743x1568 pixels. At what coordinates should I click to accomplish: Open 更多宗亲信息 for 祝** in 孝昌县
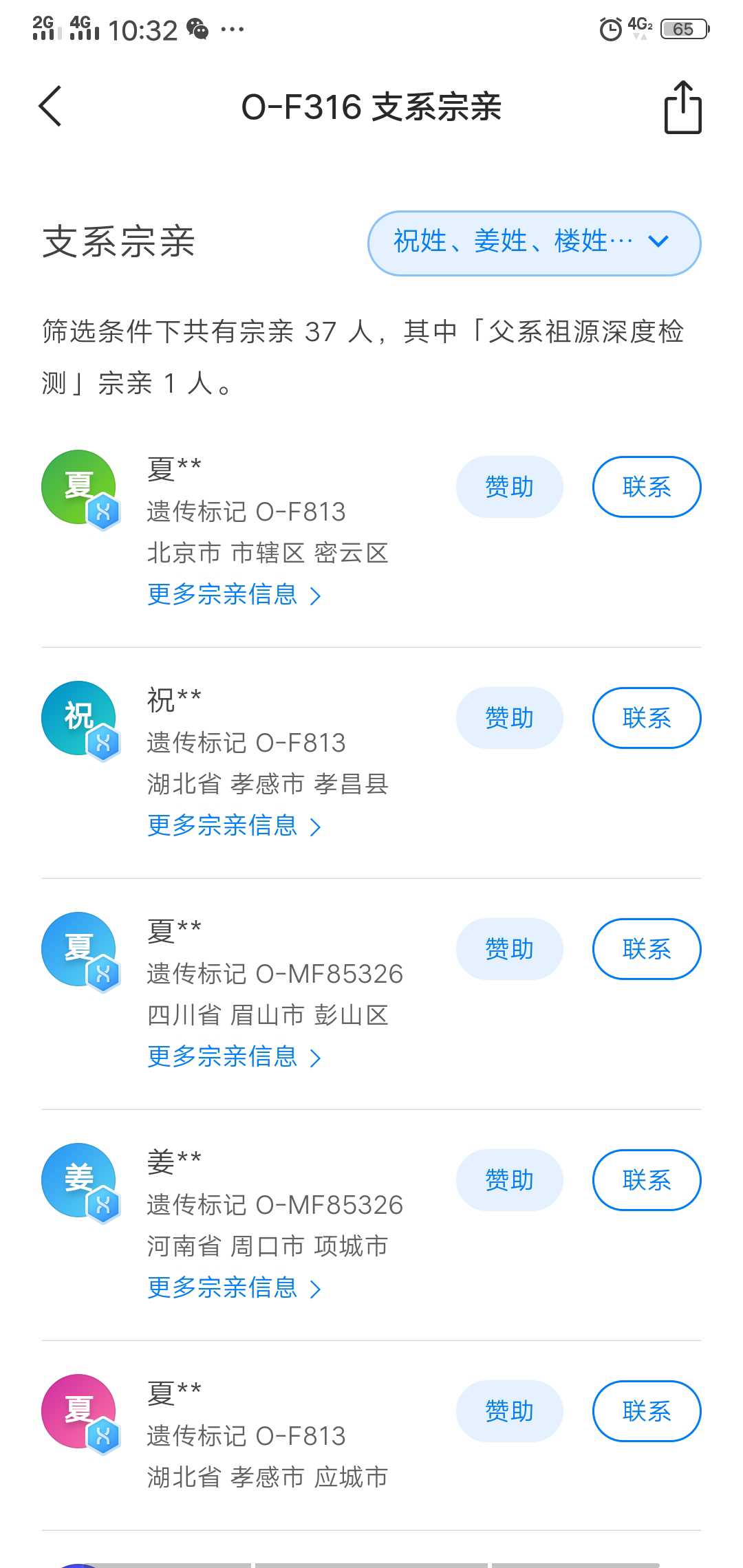(x=235, y=826)
